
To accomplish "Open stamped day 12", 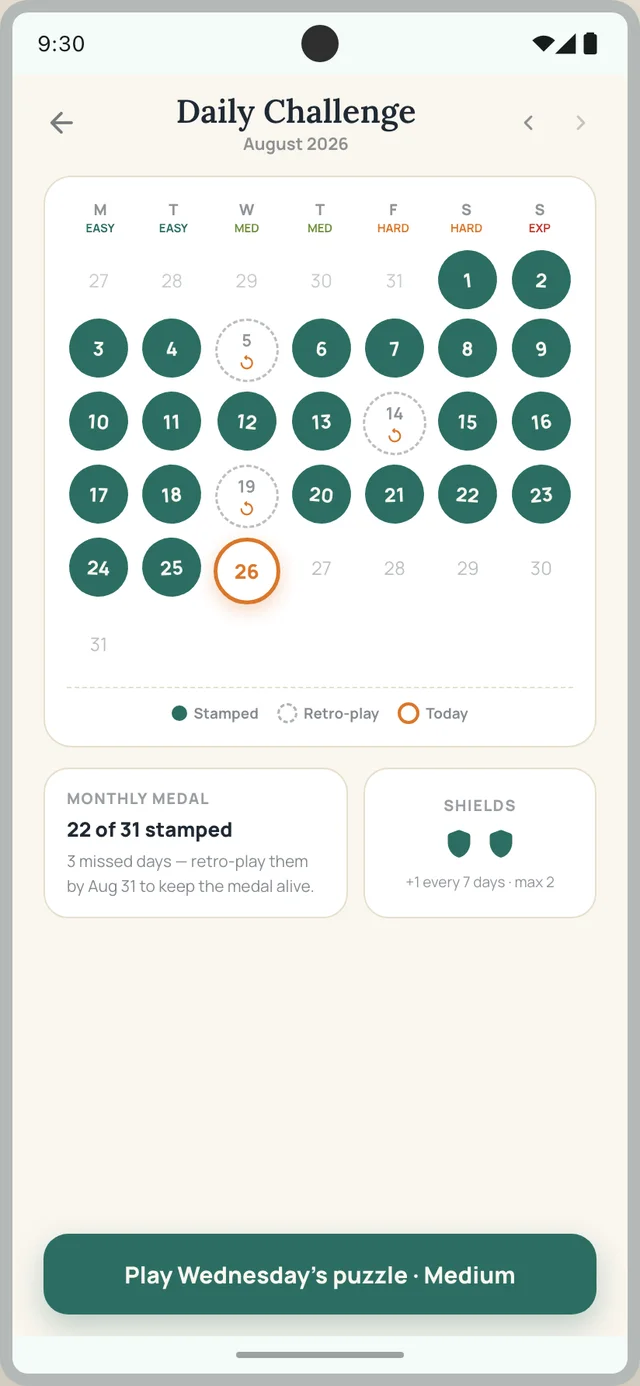I will [x=247, y=422].
